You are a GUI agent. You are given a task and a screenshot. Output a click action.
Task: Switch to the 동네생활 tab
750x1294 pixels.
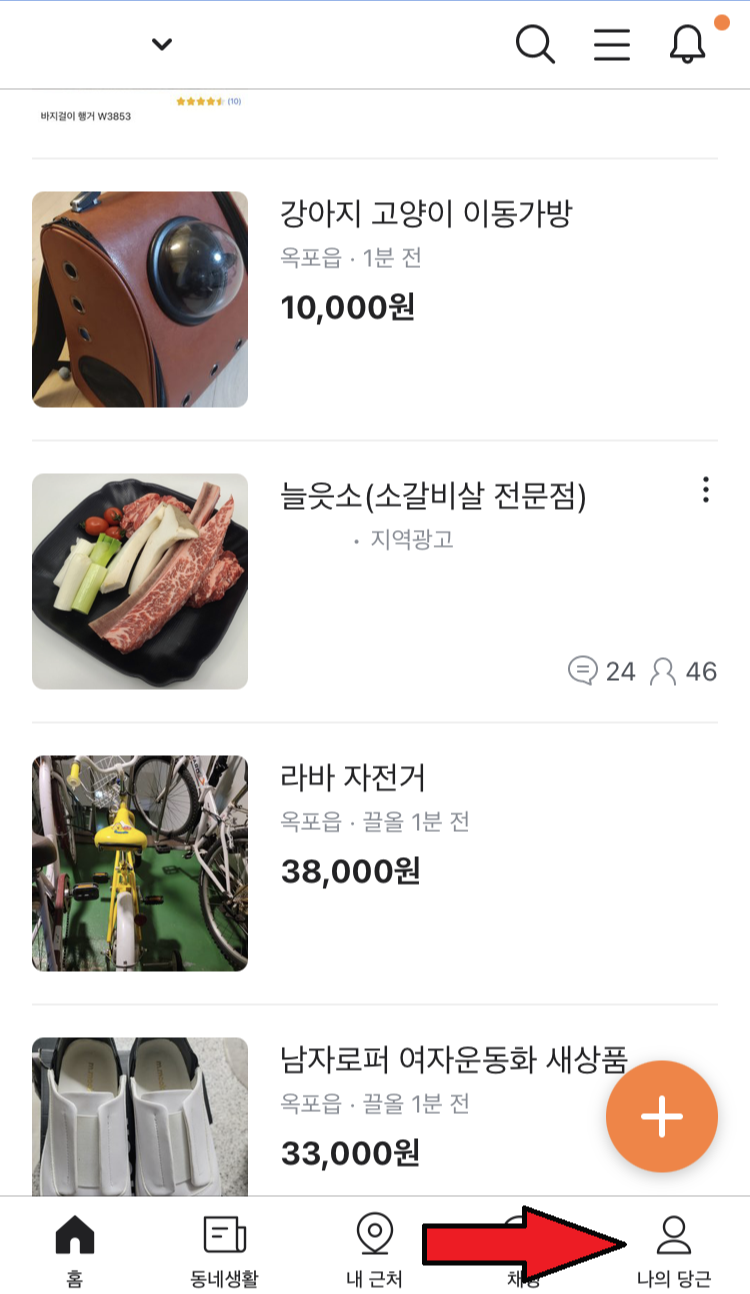coord(224,1248)
